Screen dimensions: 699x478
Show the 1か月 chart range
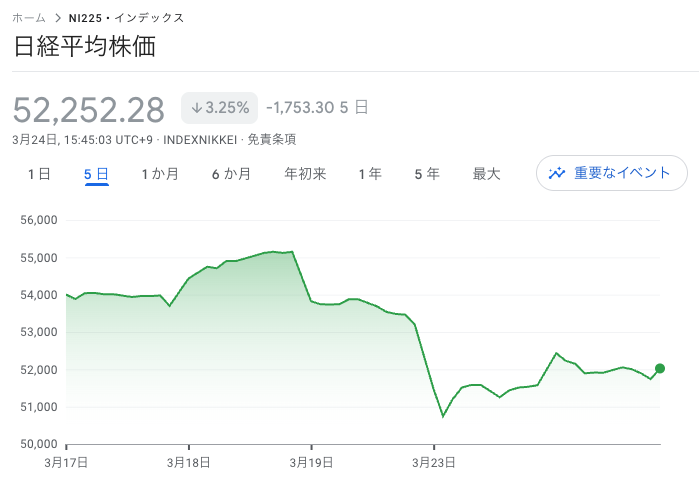160,174
